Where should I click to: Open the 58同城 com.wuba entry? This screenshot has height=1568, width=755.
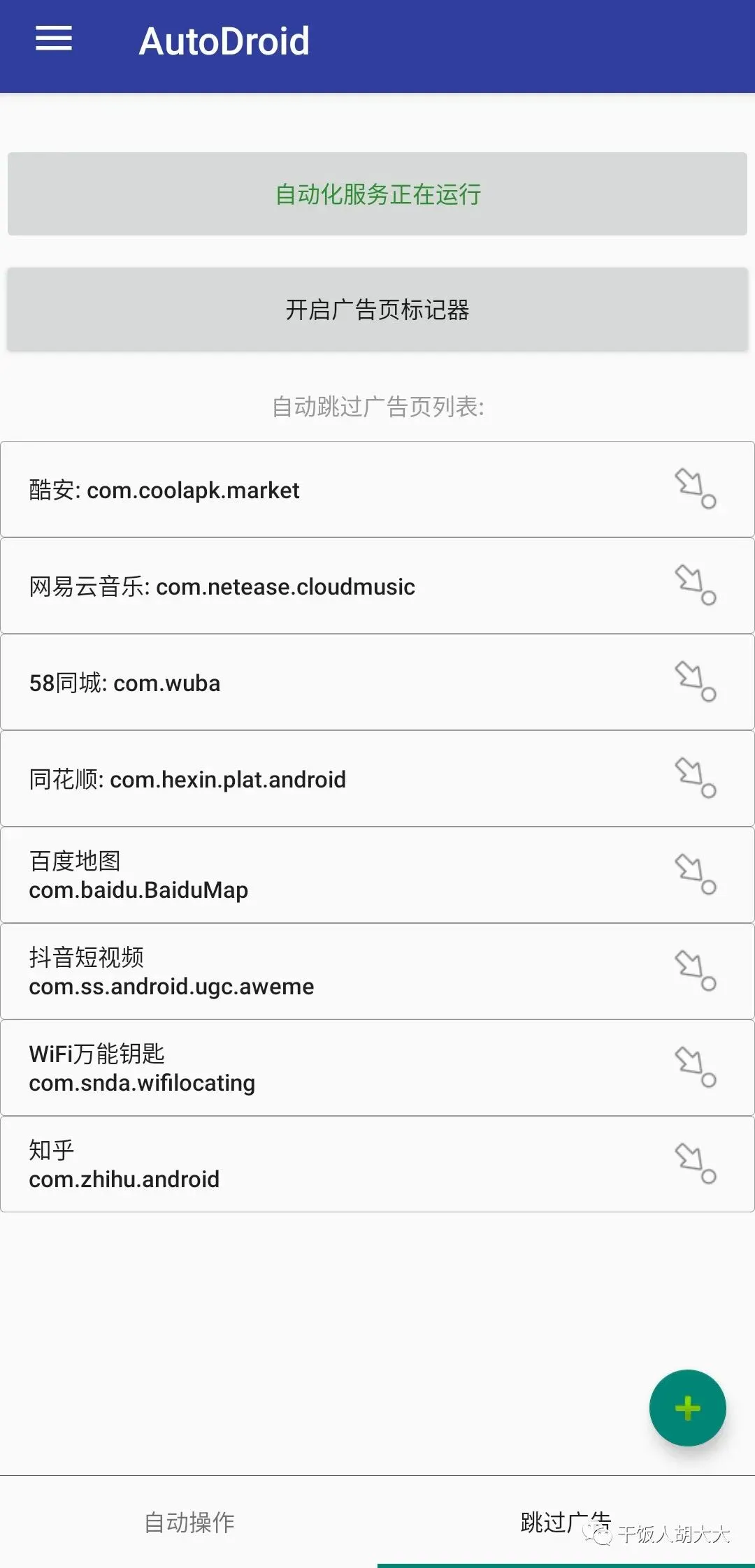pyautogui.click(x=377, y=683)
